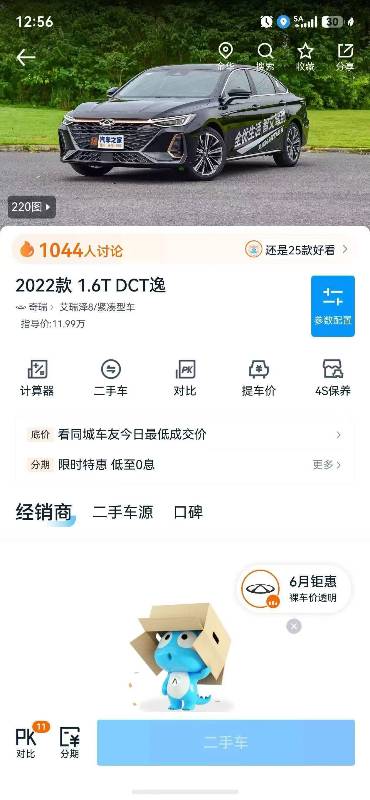Viewport: 370px width, 800px height.
Task: Tap the 二手车 shortcut icon
Action: tap(111, 378)
